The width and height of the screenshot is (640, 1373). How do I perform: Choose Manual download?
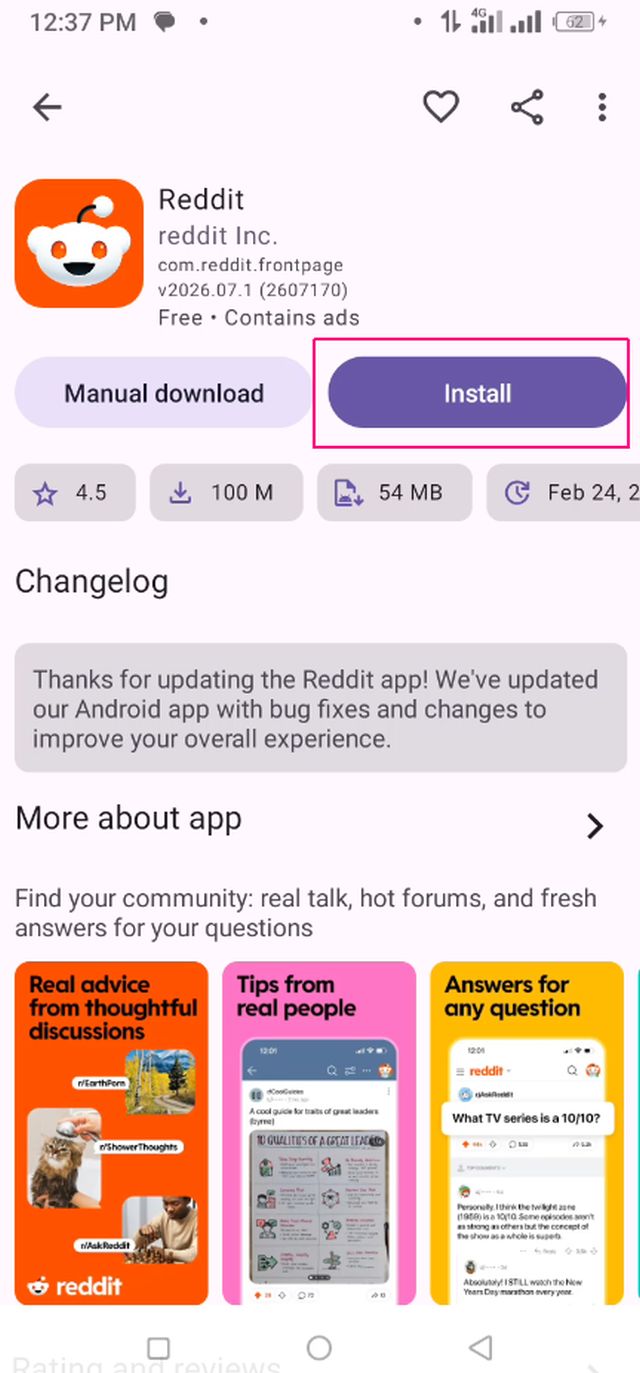coord(164,393)
